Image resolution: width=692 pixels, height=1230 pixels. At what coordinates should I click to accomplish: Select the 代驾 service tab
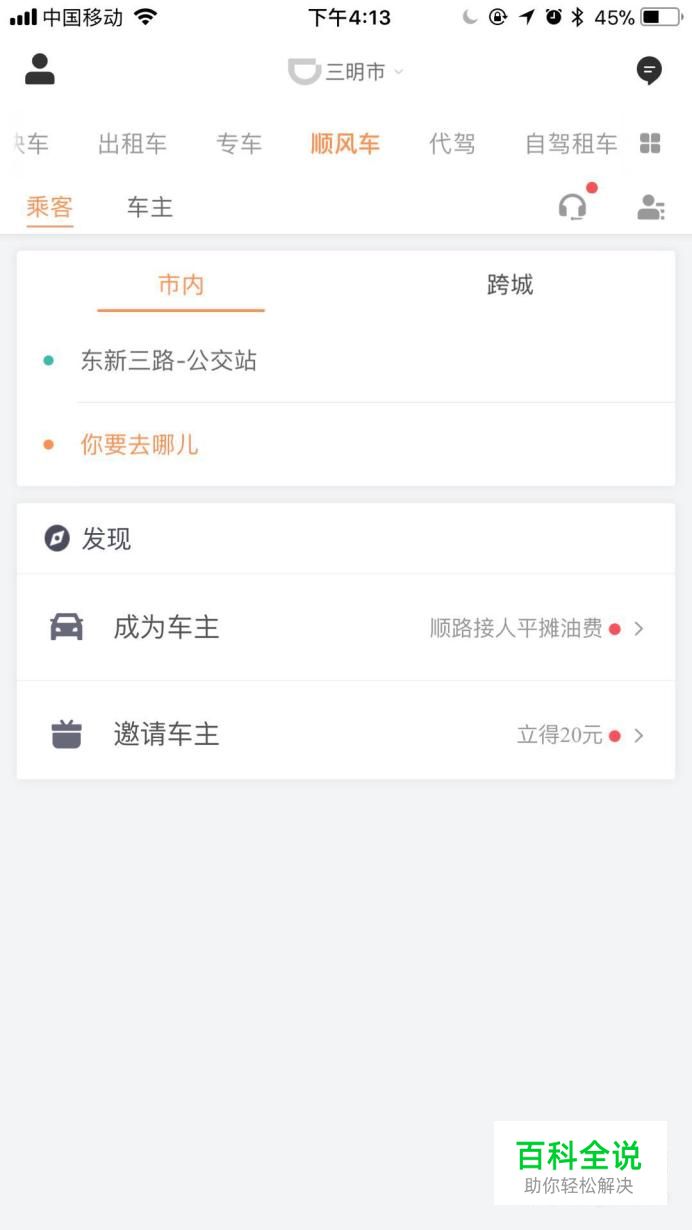coord(452,144)
